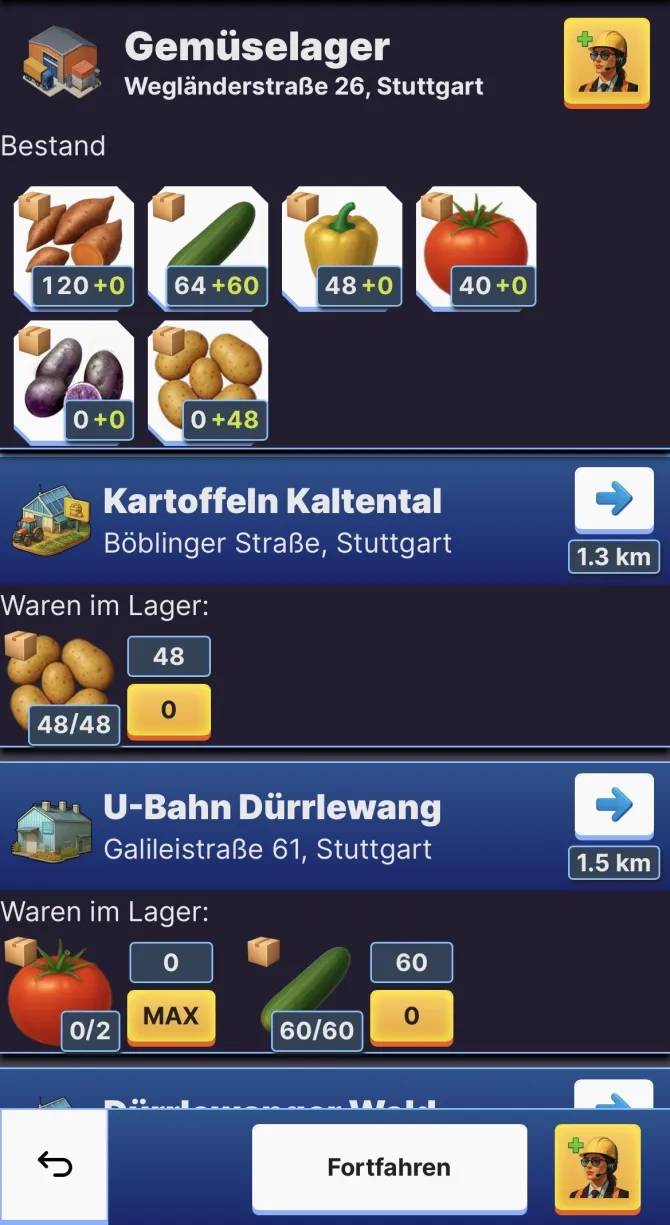Select the sweet potato stock tile
670x1225 pixels.
pos(74,247)
